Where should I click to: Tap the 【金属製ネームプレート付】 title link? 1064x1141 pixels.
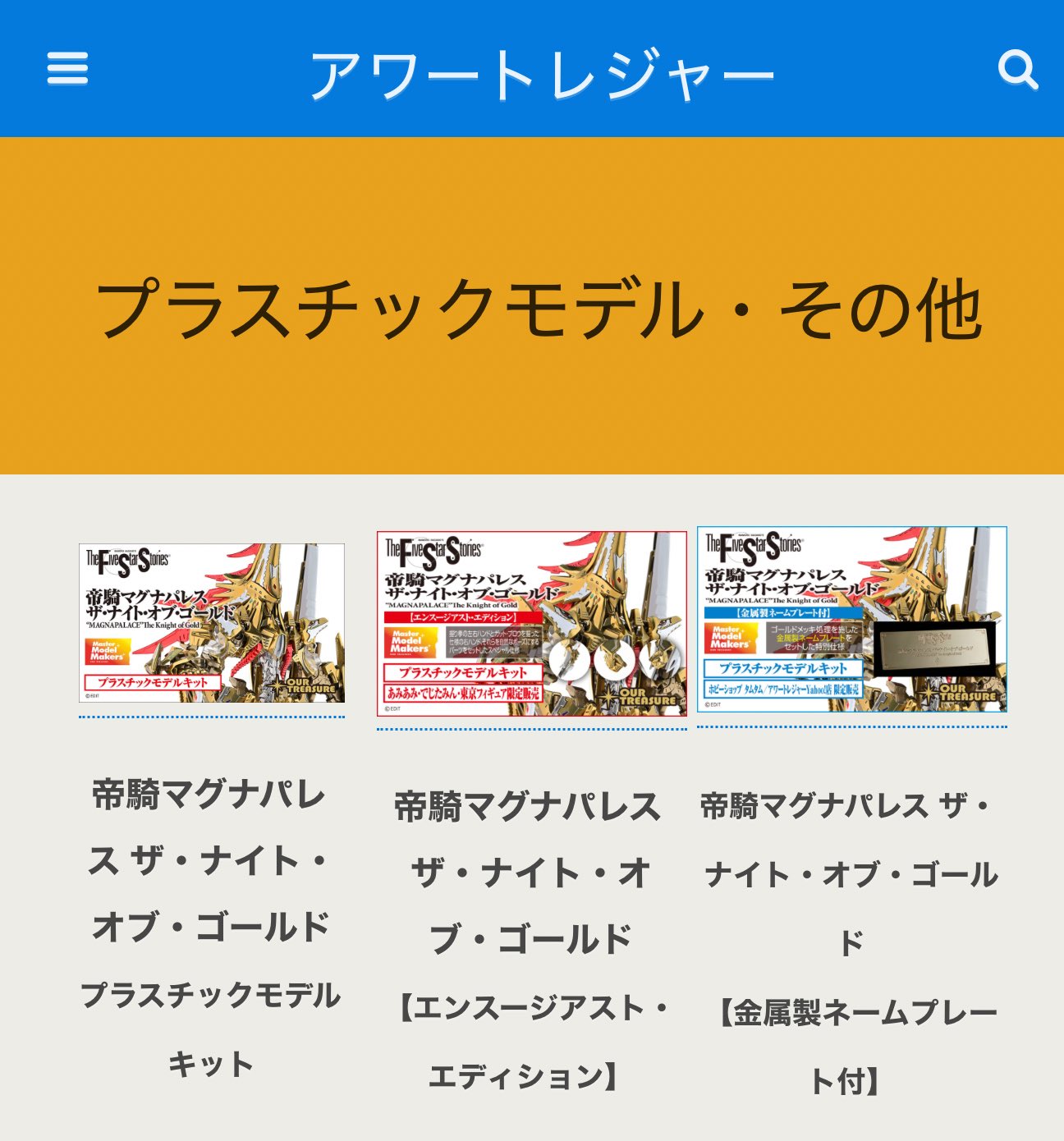click(x=851, y=944)
